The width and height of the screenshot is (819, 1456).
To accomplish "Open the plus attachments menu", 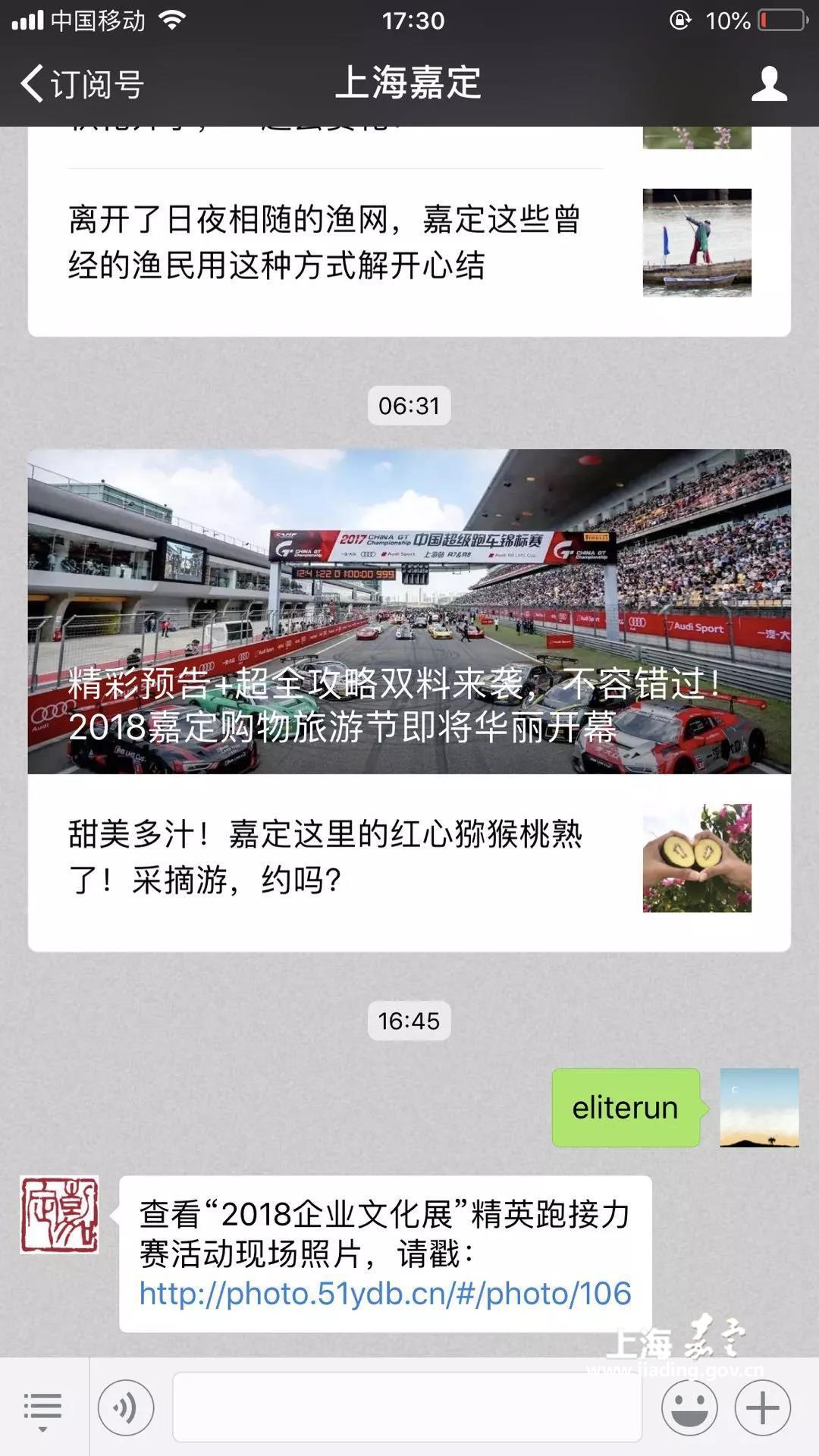I will (x=763, y=1408).
